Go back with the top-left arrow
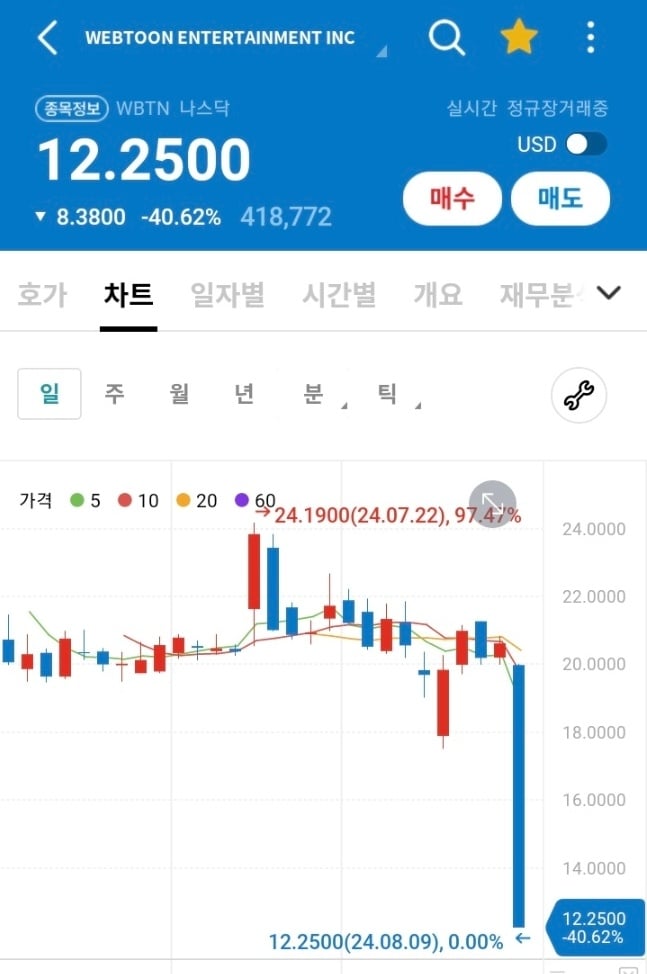Viewport: 647px width, 974px height. pos(48,37)
